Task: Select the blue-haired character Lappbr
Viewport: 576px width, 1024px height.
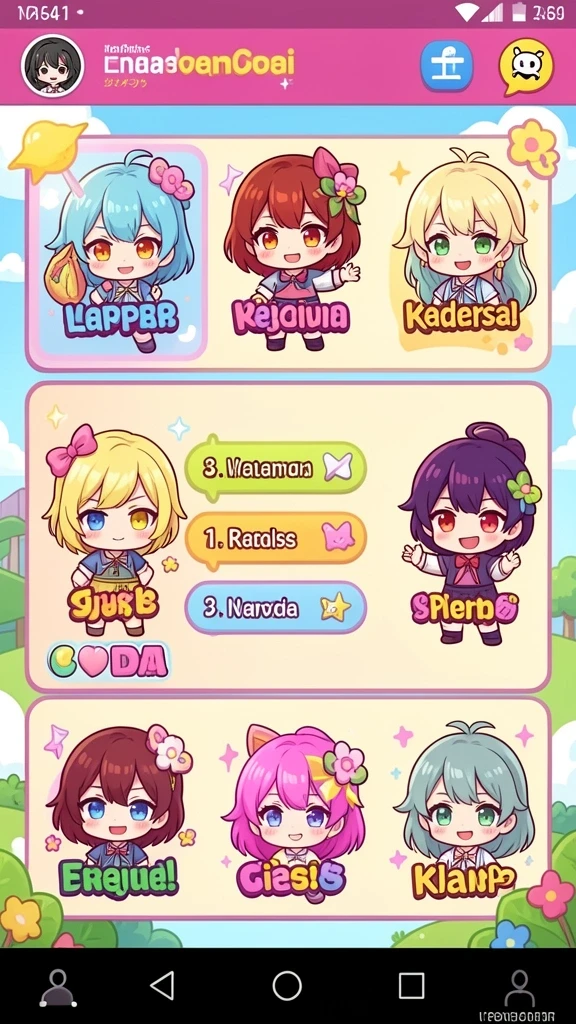Action: [121, 252]
